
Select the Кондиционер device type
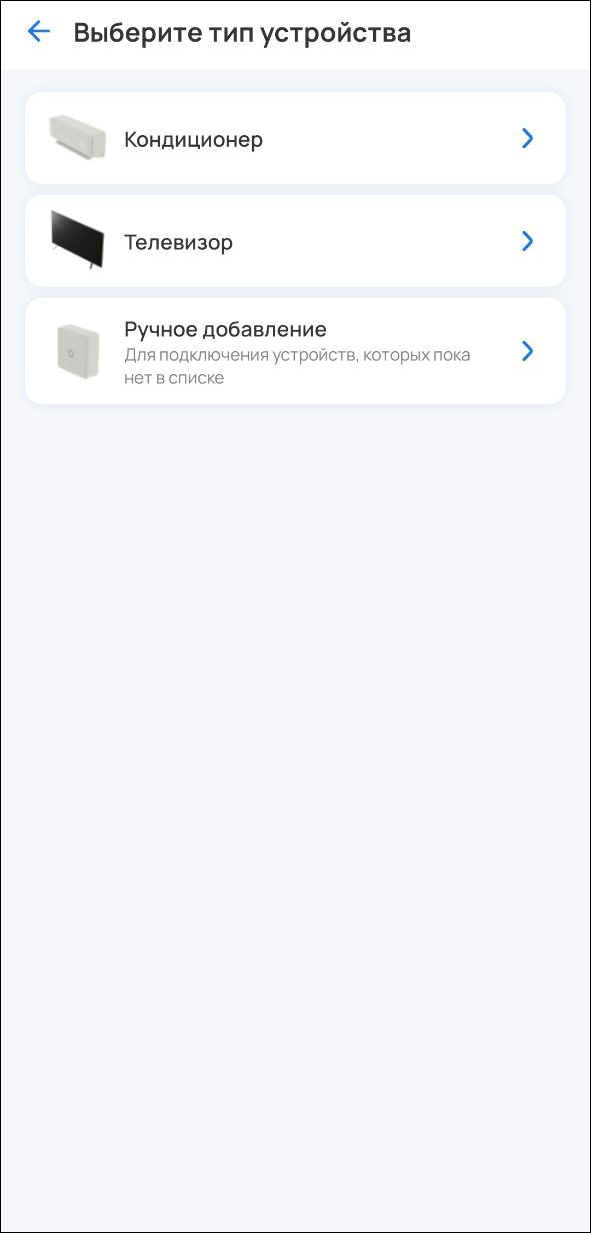(295, 138)
